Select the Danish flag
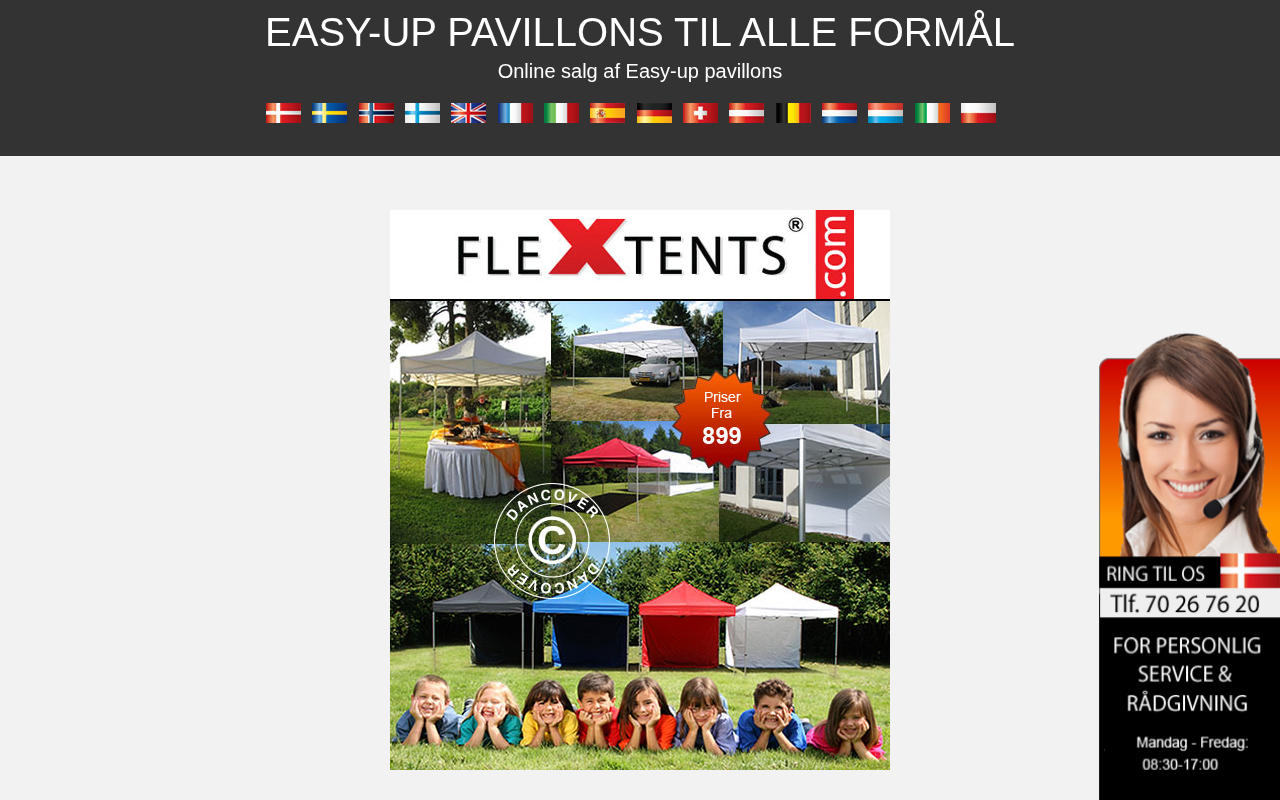Image resolution: width=1280 pixels, height=800 pixels. [x=283, y=113]
